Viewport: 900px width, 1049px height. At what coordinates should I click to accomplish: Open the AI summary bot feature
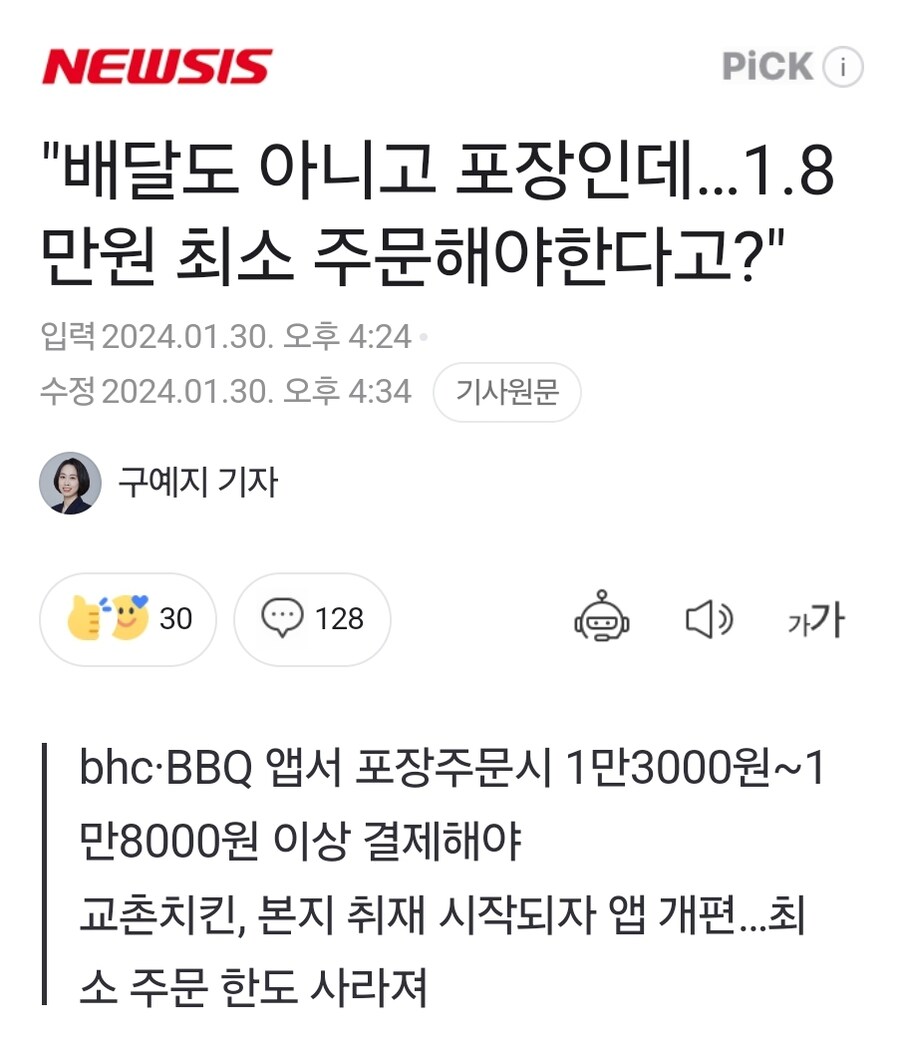click(604, 620)
